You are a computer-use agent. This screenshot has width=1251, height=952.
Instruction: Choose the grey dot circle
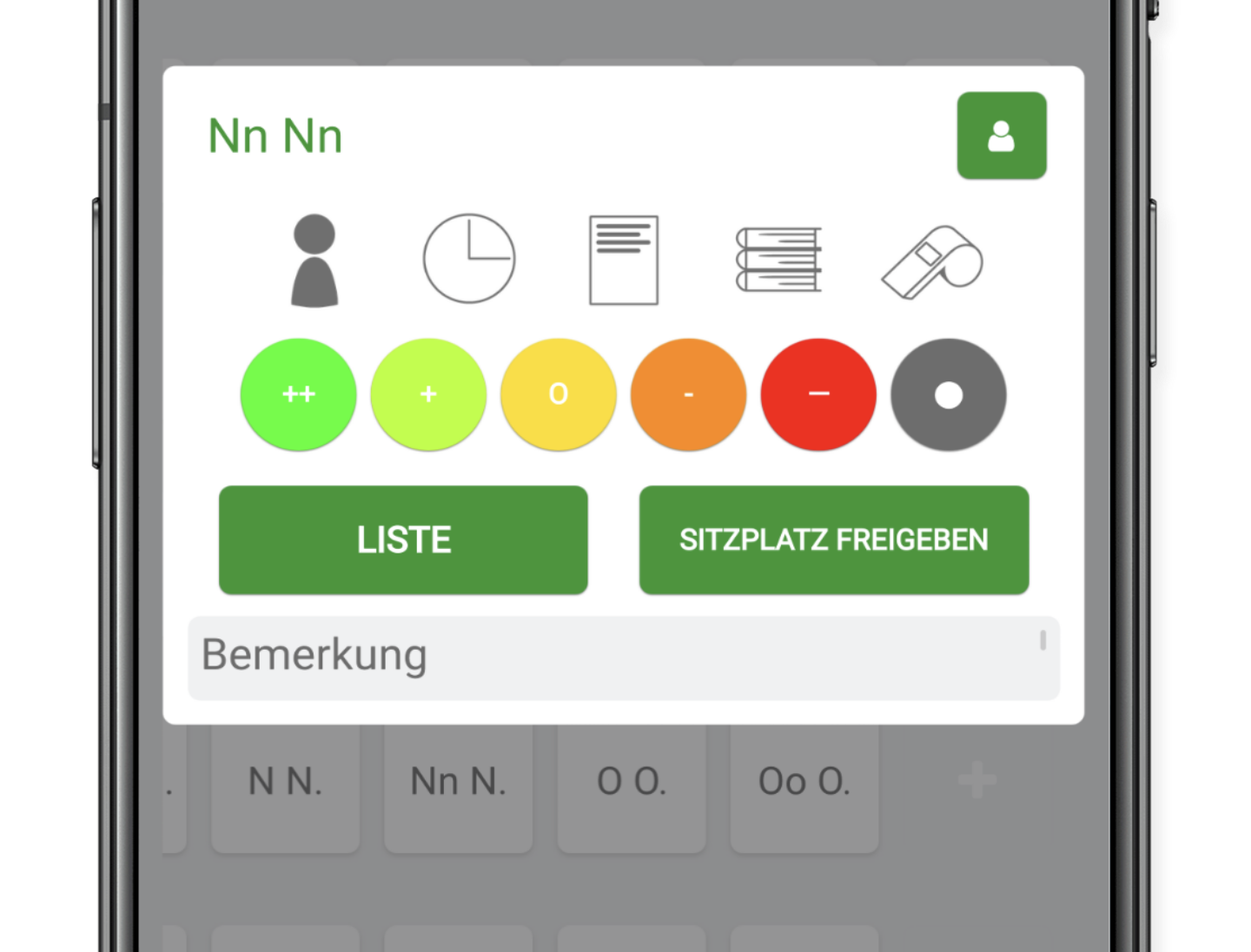pos(949,394)
